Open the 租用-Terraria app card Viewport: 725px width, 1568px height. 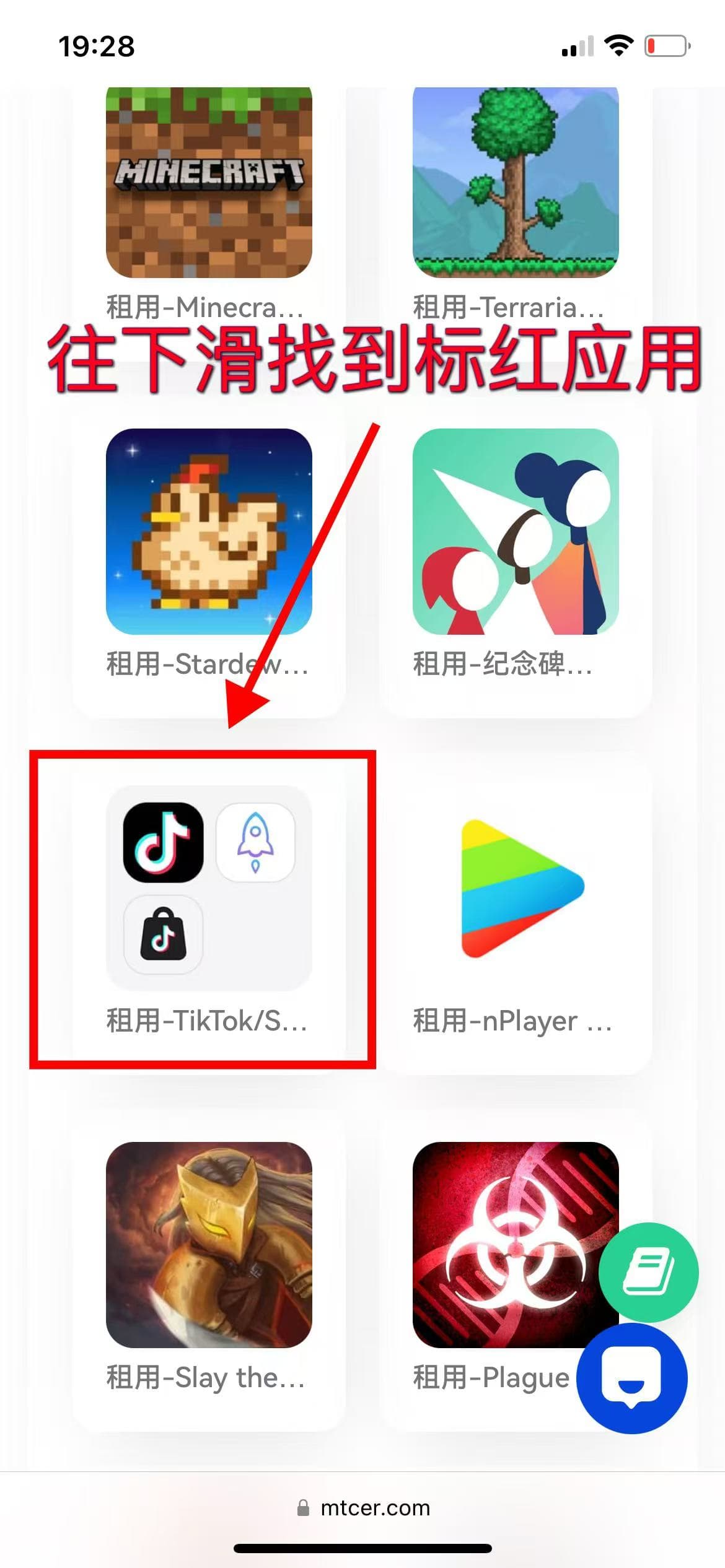tap(516, 186)
